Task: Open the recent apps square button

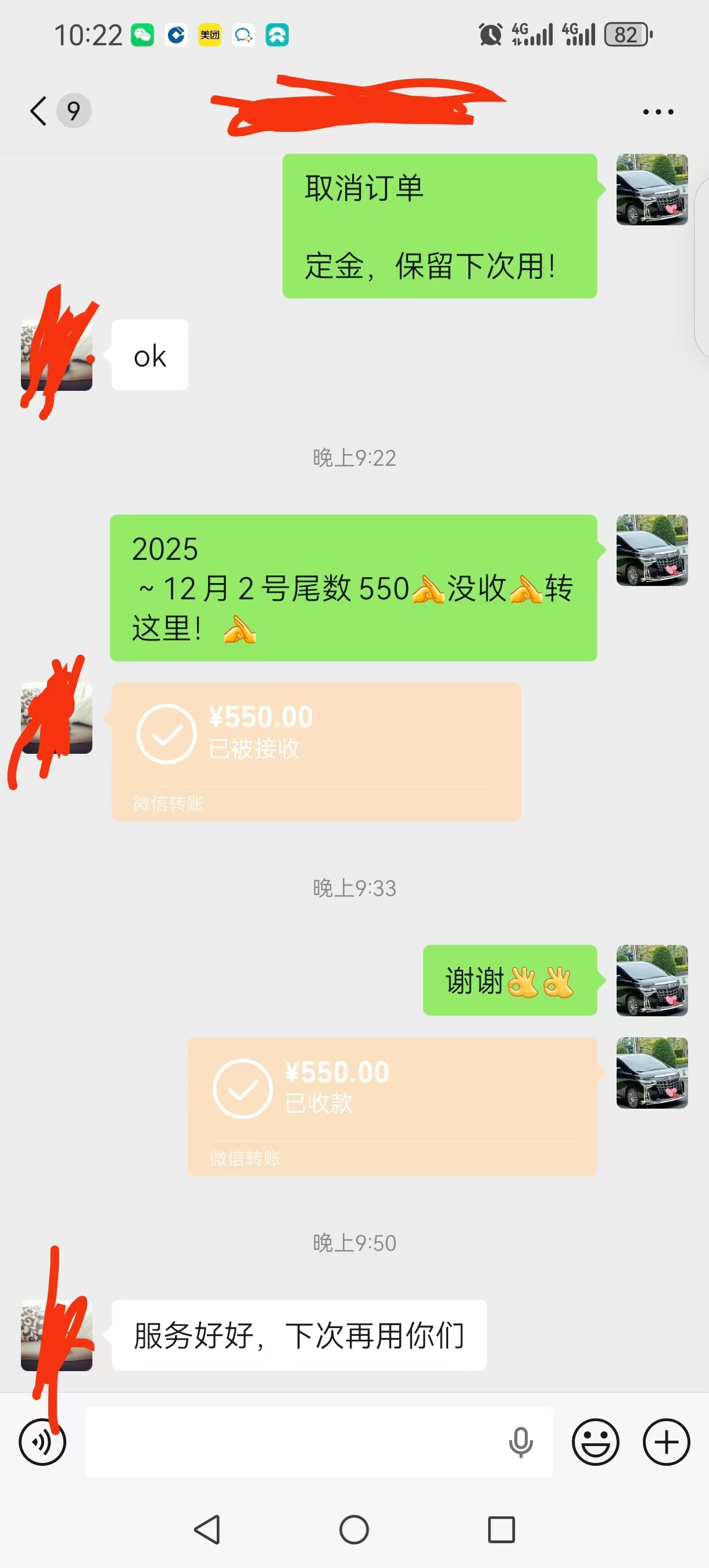Action: (x=502, y=1530)
